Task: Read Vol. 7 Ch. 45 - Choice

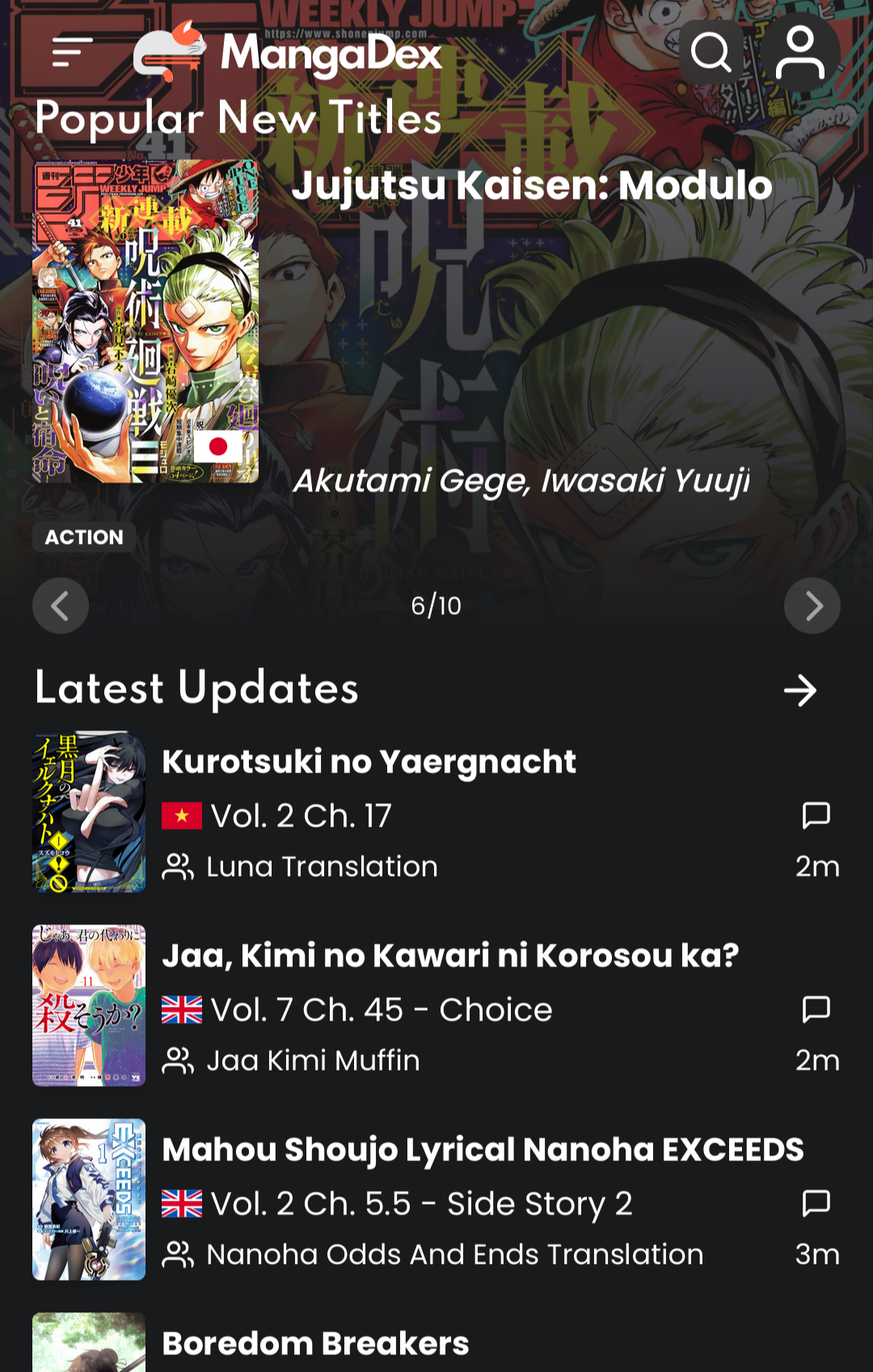Action: click(381, 1010)
